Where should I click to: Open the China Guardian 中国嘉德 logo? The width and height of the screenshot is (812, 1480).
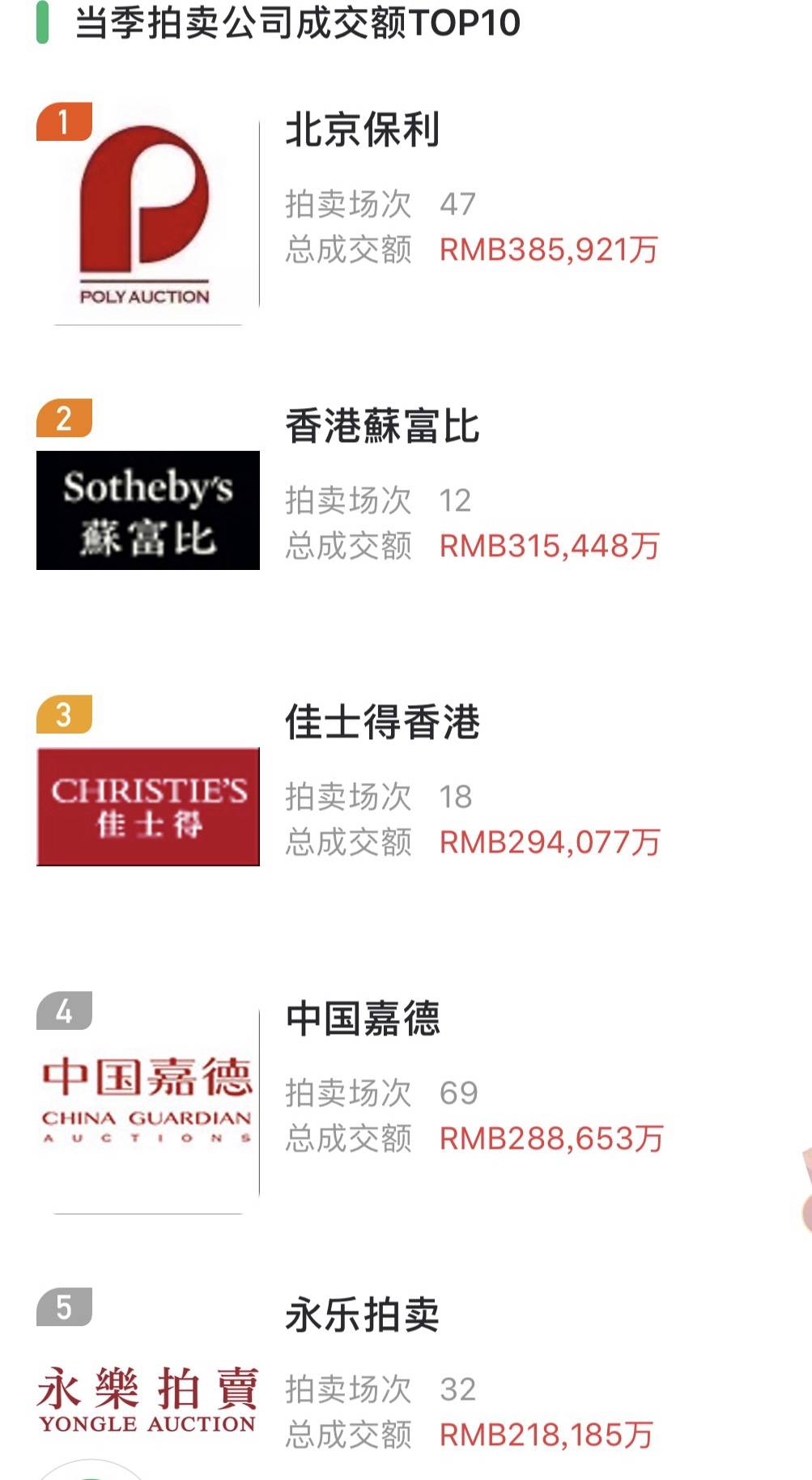pyautogui.click(x=148, y=1097)
